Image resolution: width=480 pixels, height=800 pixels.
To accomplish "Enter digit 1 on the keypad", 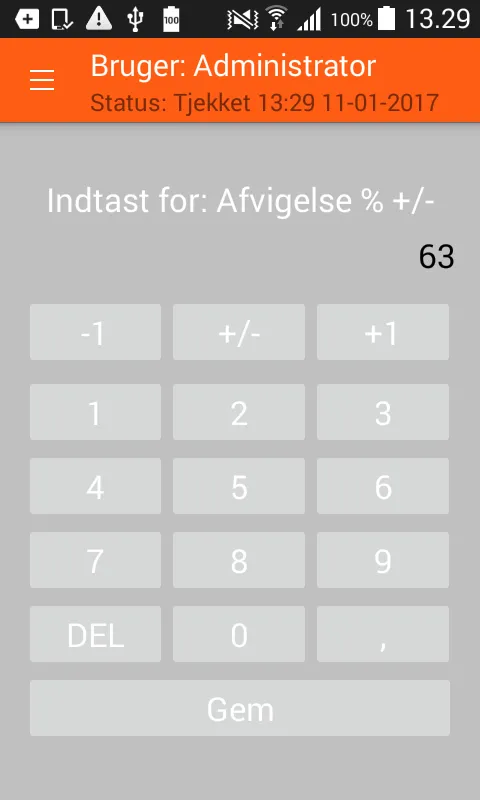I will (x=95, y=412).
